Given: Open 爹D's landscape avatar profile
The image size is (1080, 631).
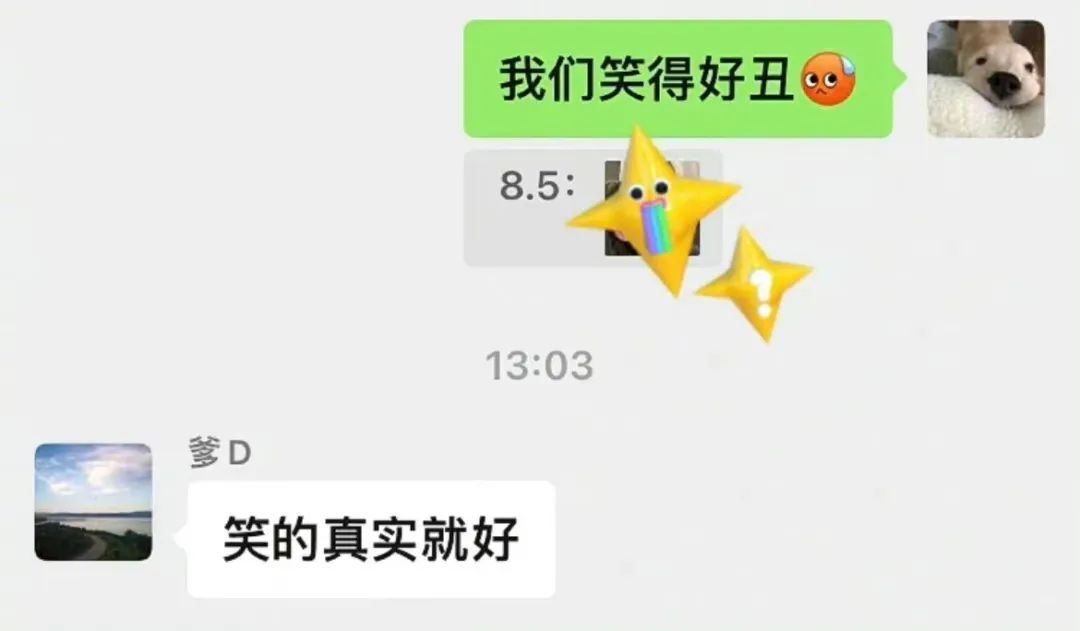Looking at the screenshot, I should 93,502.
